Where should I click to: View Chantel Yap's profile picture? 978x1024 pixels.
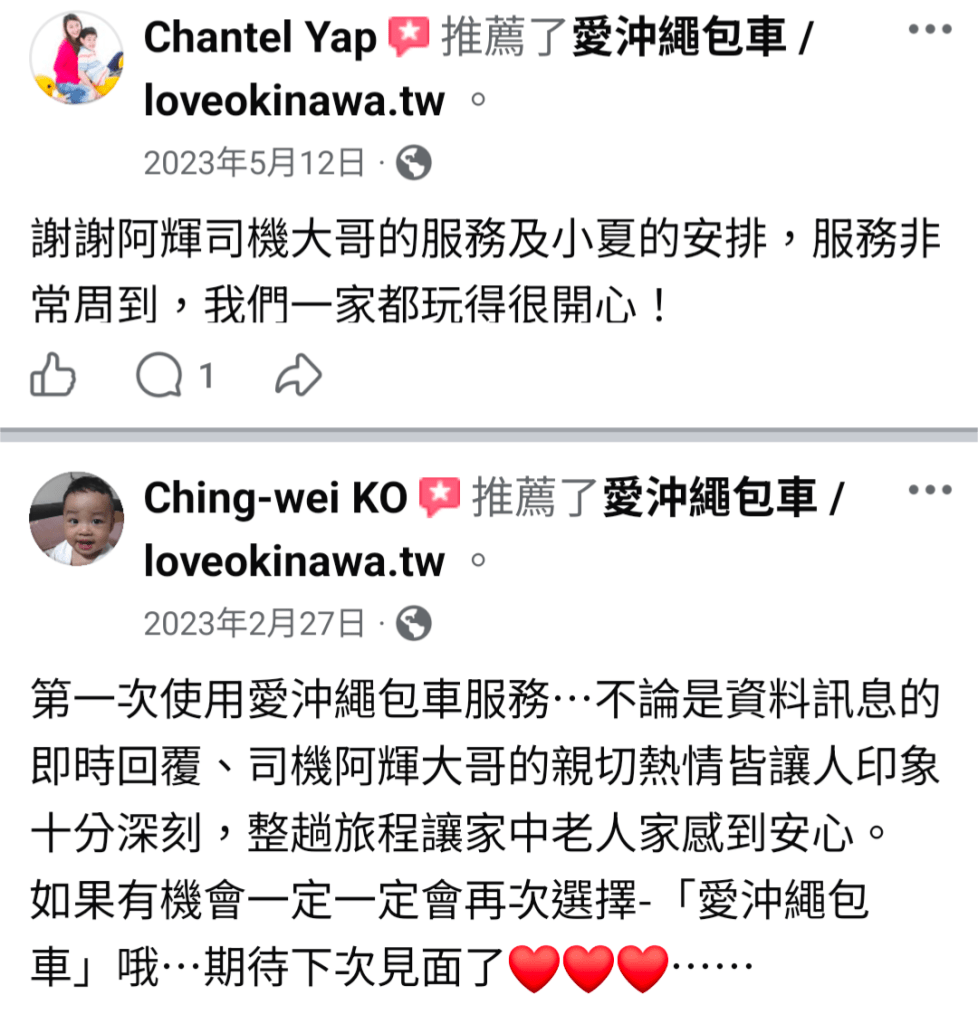77,58
